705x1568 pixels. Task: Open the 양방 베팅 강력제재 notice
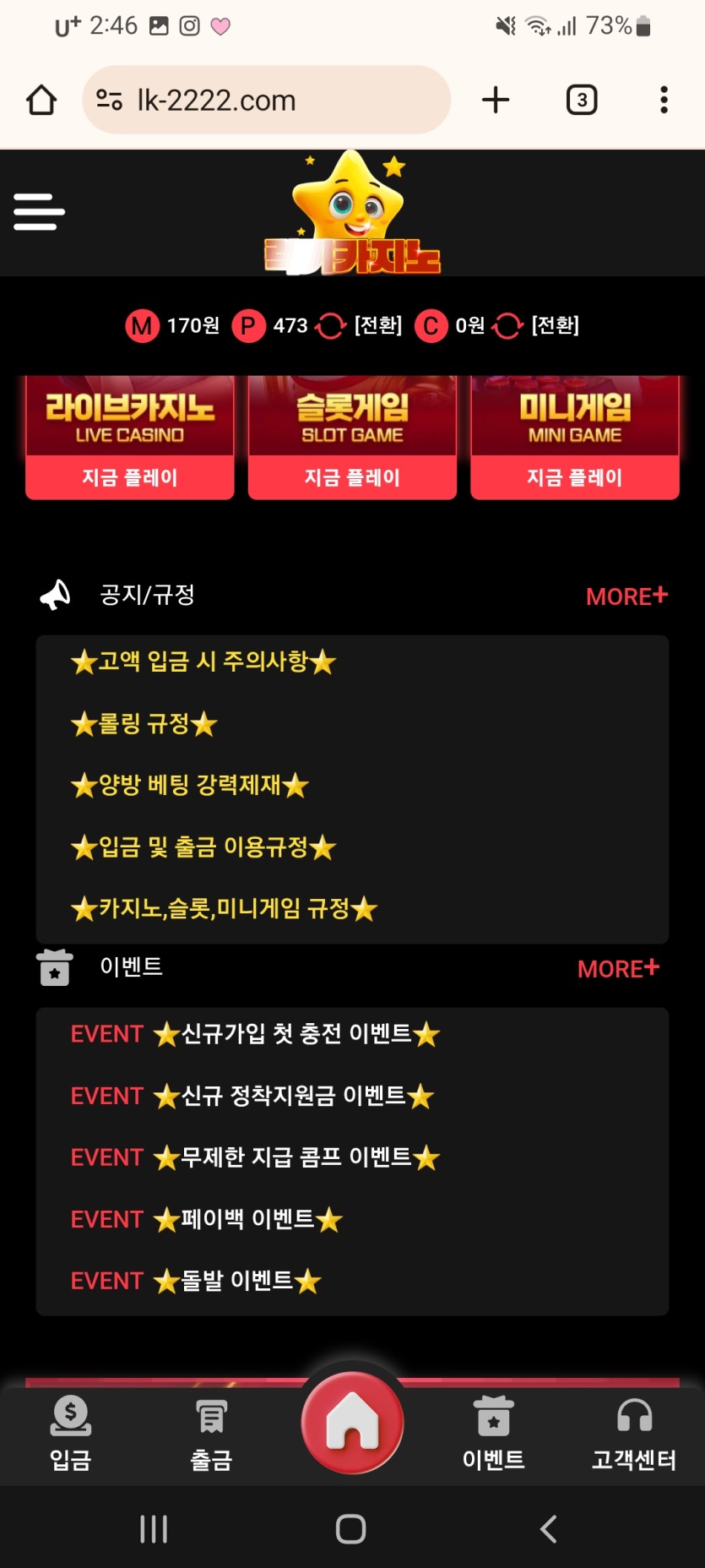point(190,786)
